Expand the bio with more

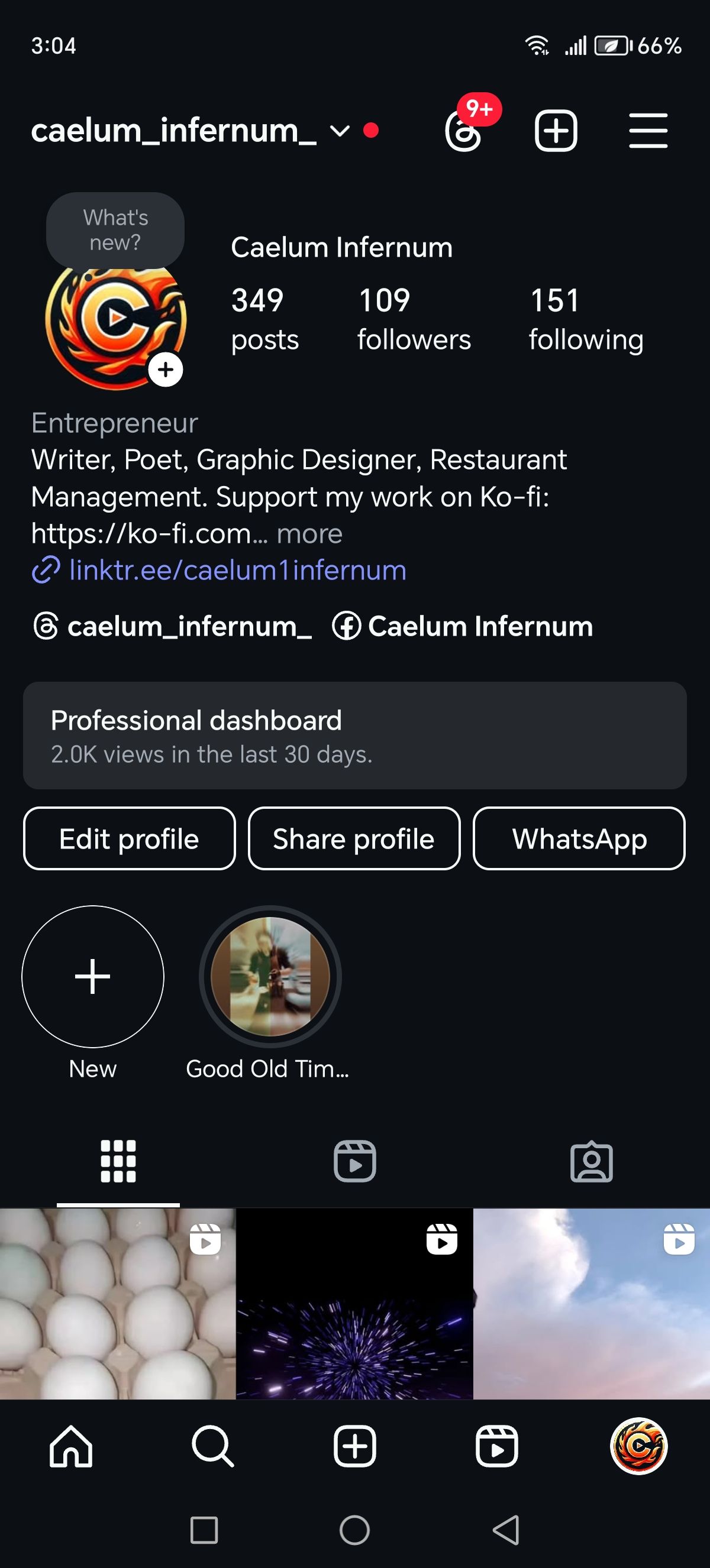pyautogui.click(x=309, y=534)
